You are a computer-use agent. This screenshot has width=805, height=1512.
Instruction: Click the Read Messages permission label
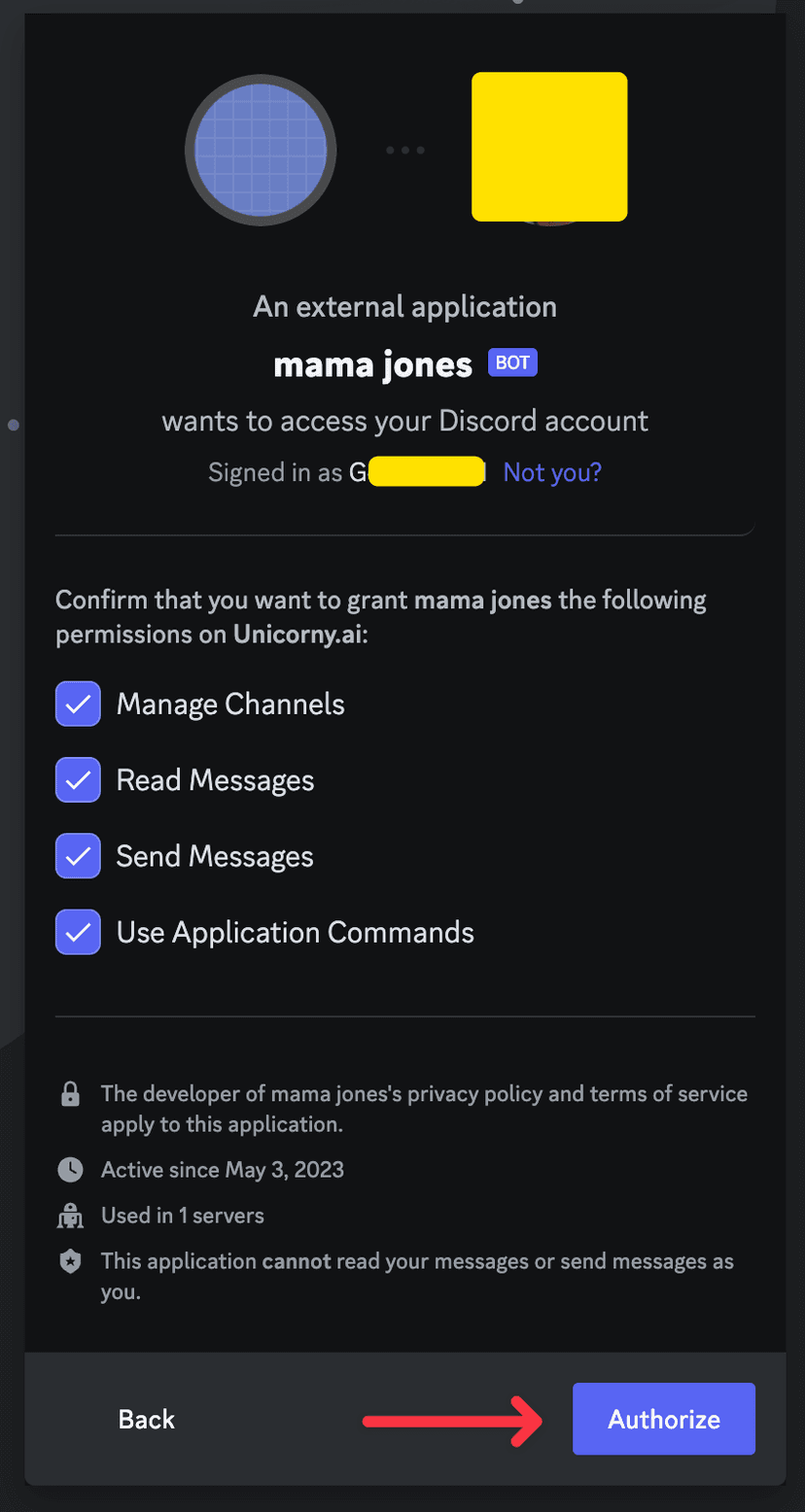(215, 779)
